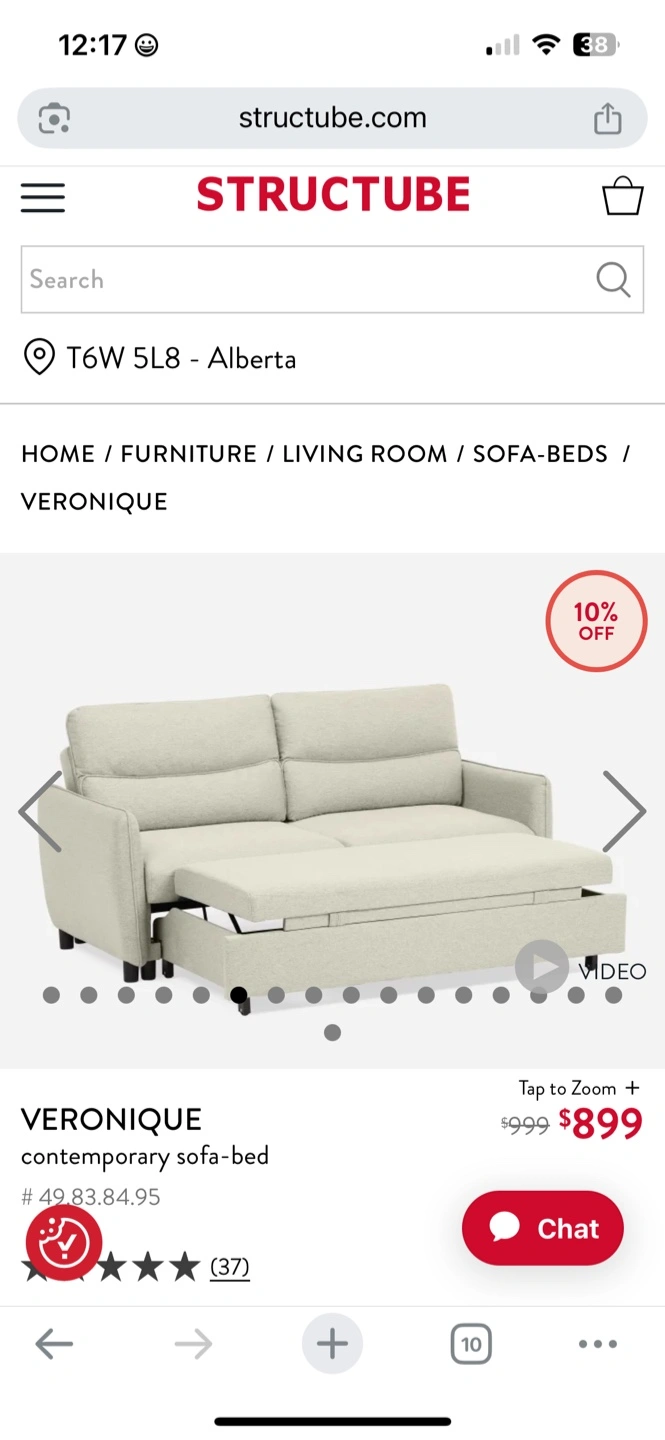Go back to the previous page

pos(54,1344)
